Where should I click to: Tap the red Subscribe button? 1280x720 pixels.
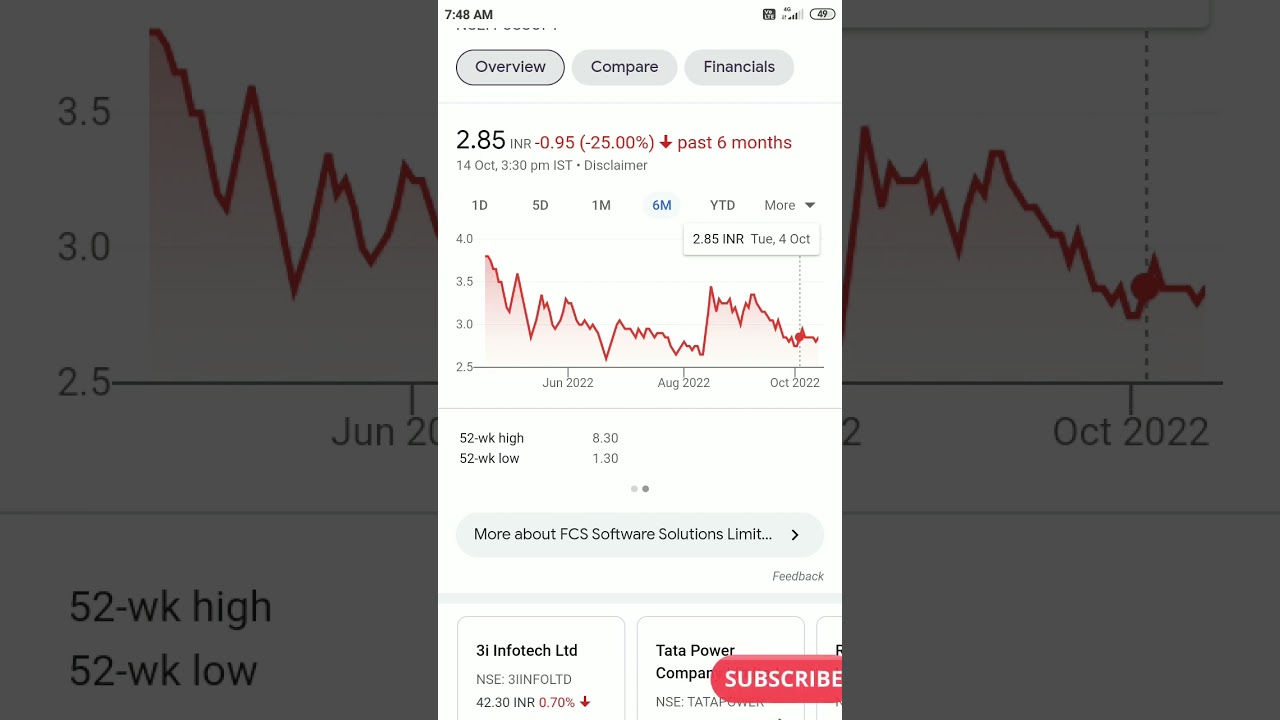point(778,679)
